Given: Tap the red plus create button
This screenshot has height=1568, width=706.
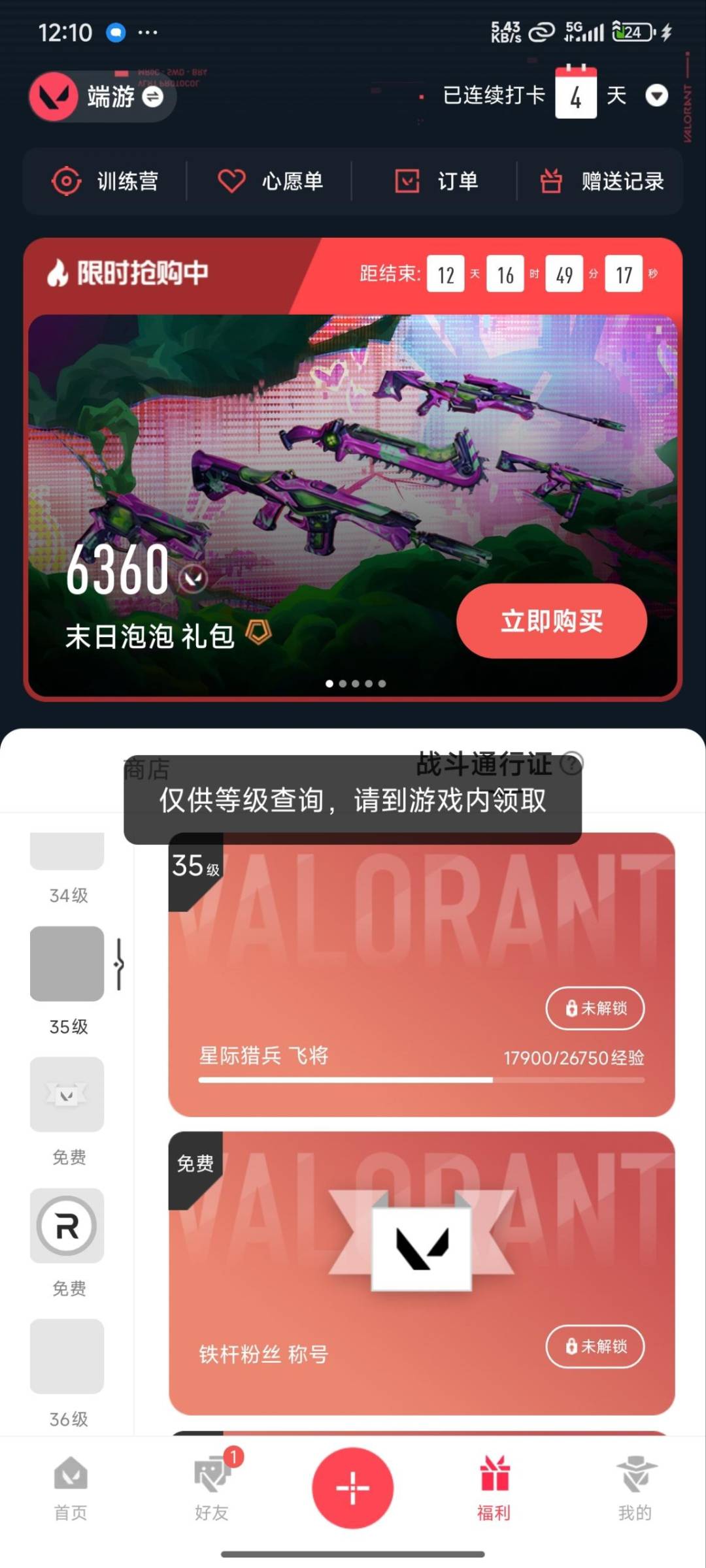Looking at the screenshot, I should [x=353, y=1488].
